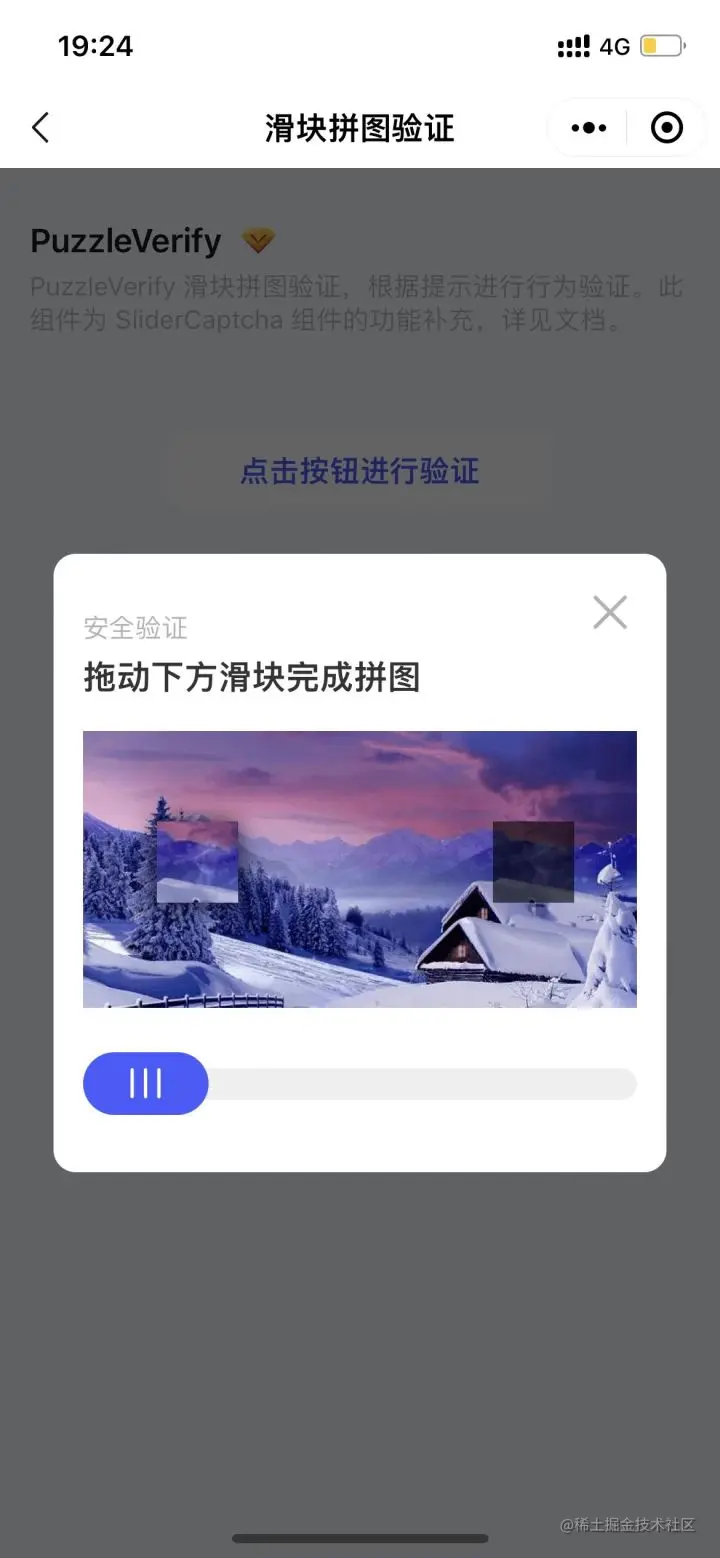Expand the 滑块拼图验证 page title area
The width and height of the screenshot is (720, 1558).
coord(360,128)
